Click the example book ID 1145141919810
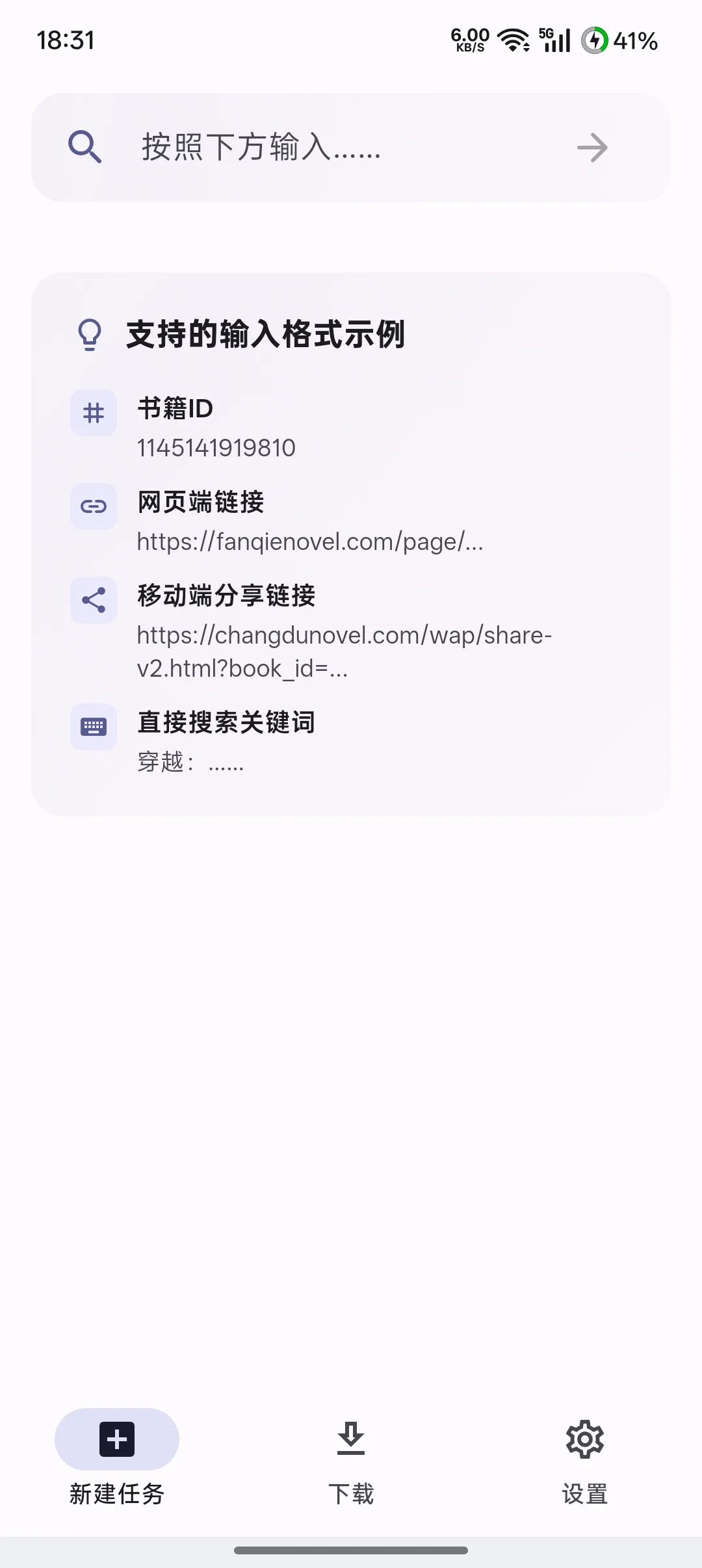Image resolution: width=702 pixels, height=1568 pixels. [216, 447]
